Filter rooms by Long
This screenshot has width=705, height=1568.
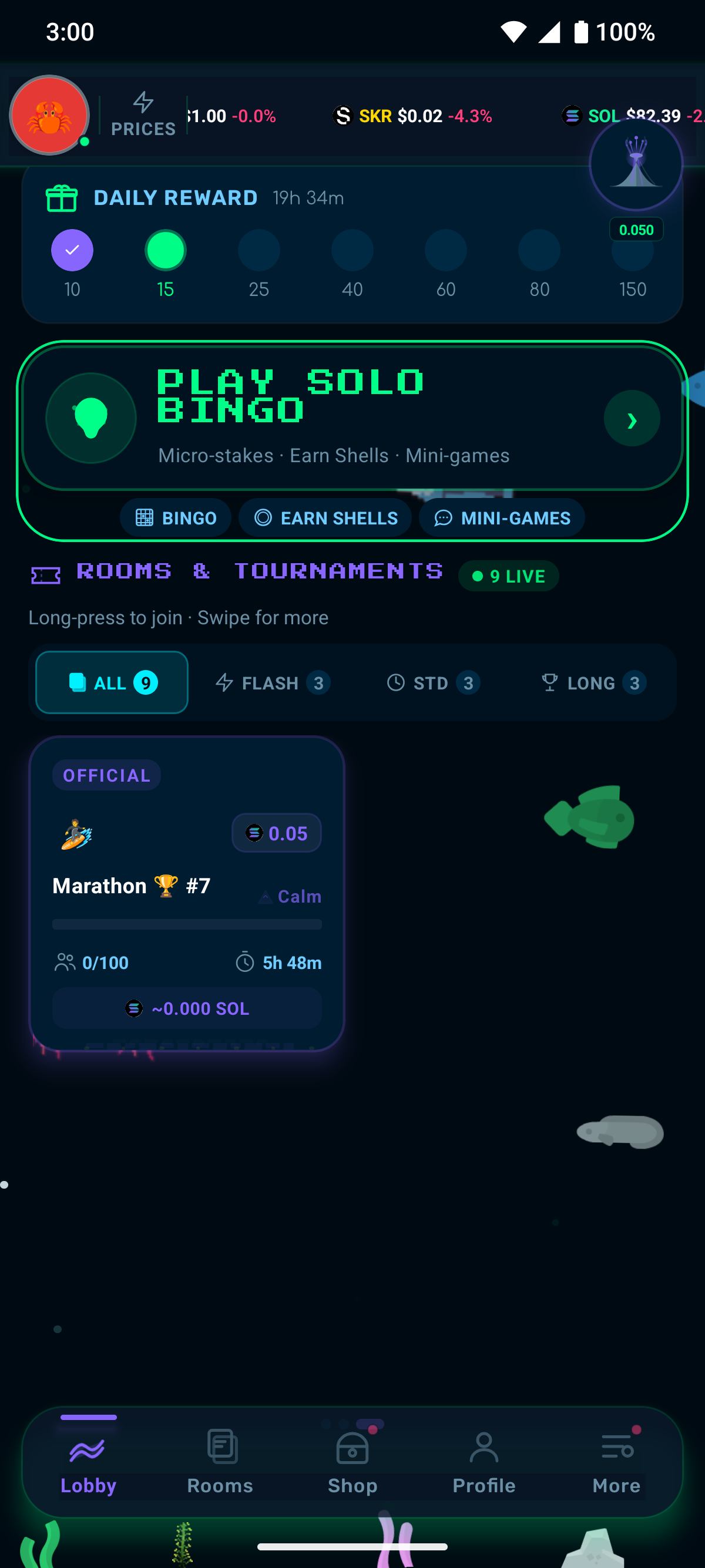593,683
